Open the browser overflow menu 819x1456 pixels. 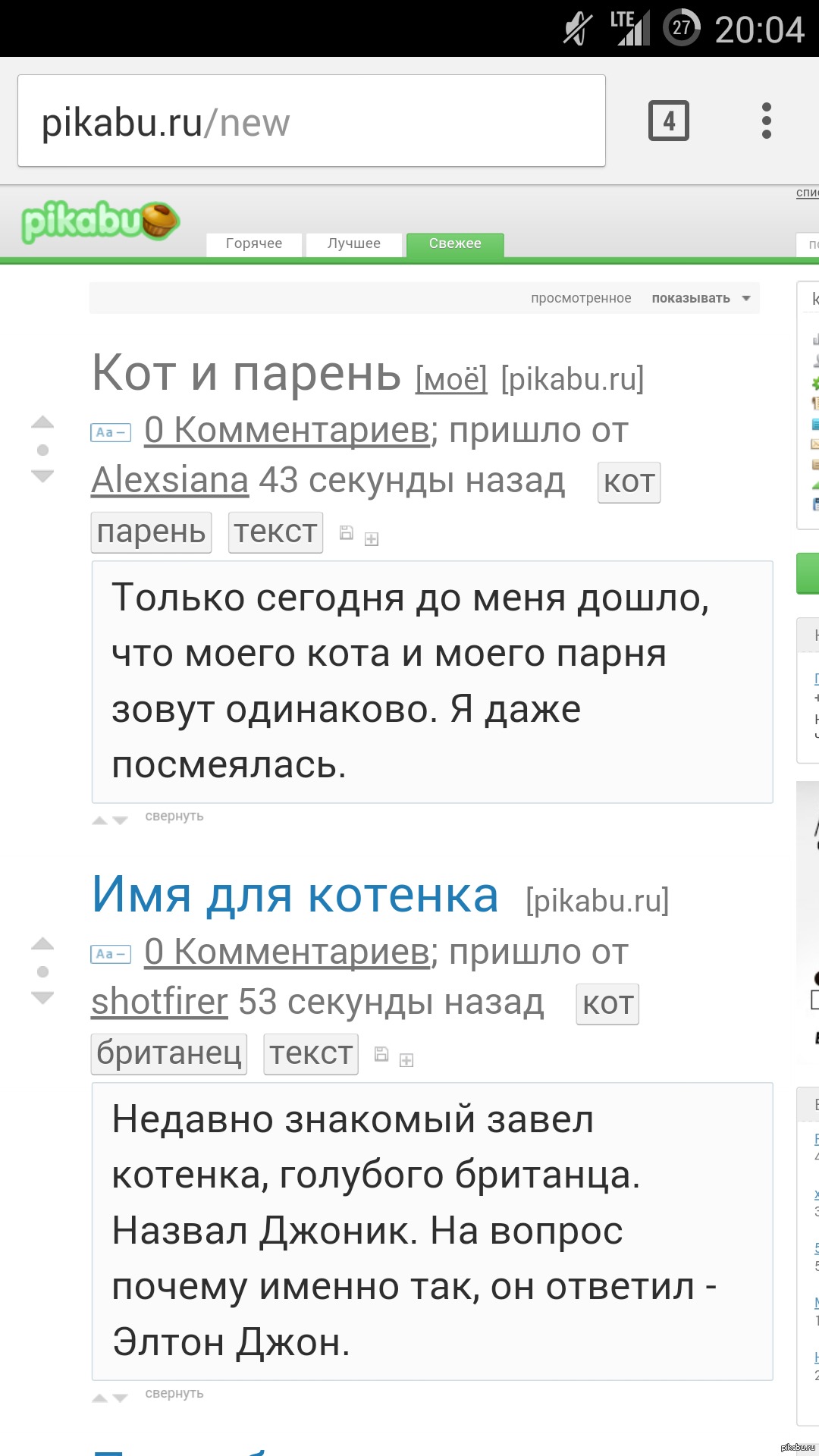click(x=767, y=121)
